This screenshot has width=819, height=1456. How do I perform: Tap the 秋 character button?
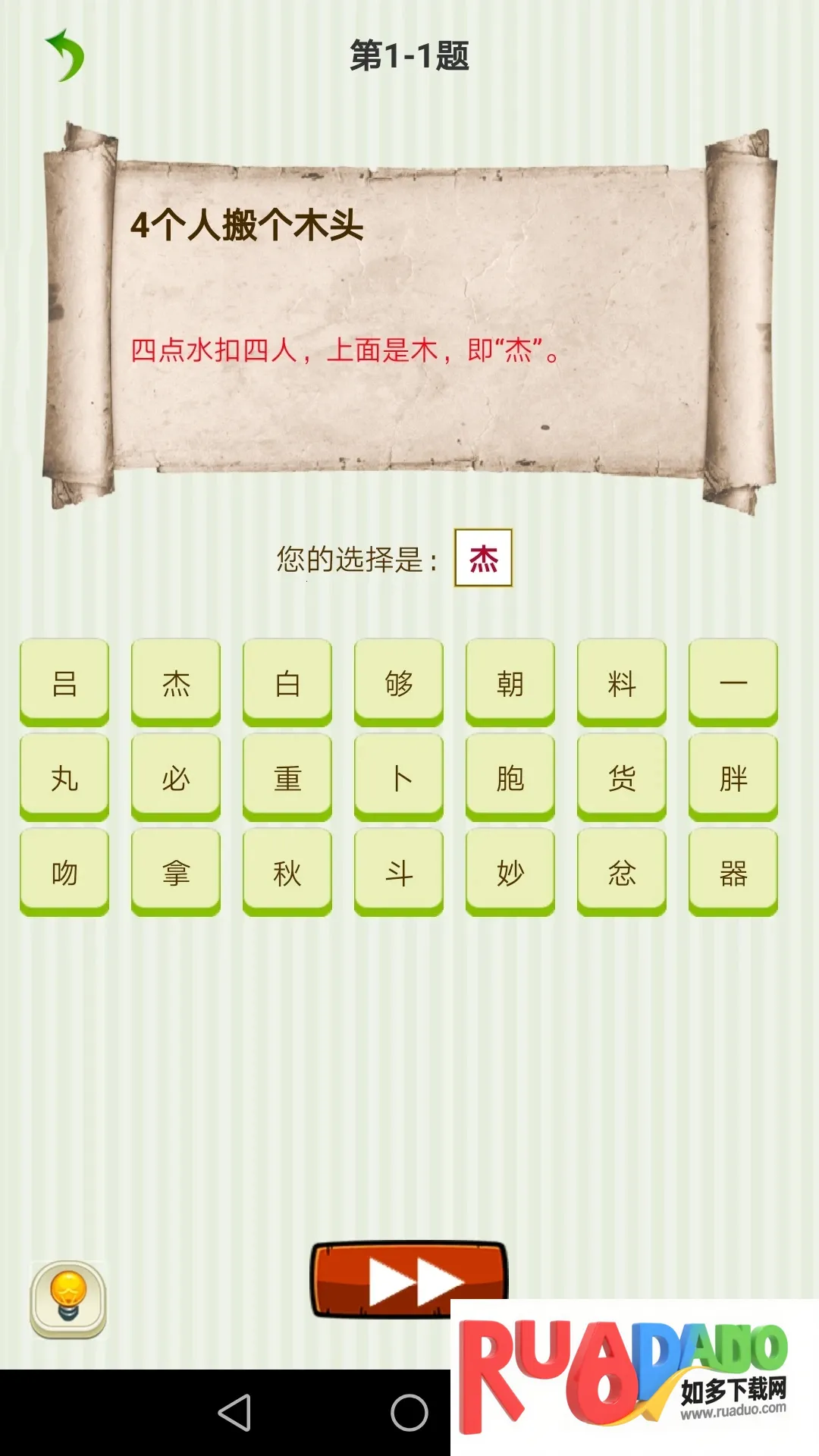coord(287,872)
